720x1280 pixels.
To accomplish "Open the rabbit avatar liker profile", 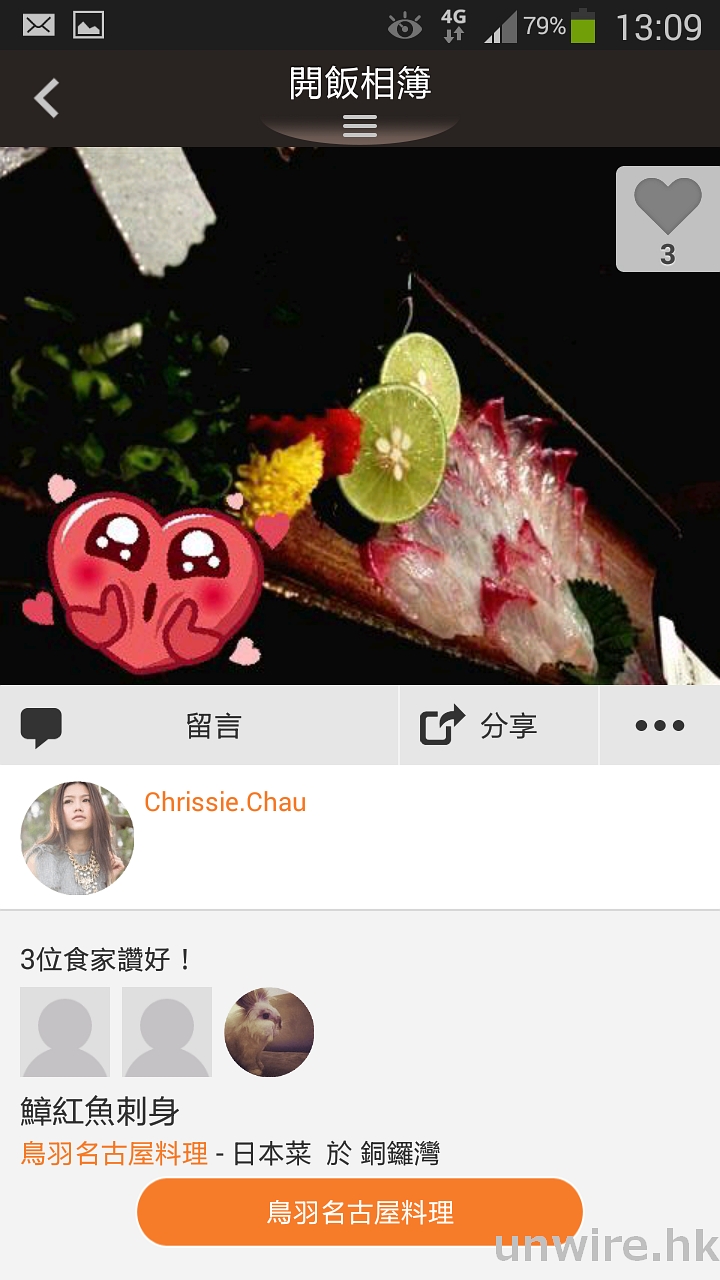I will [x=269, y=1032].
